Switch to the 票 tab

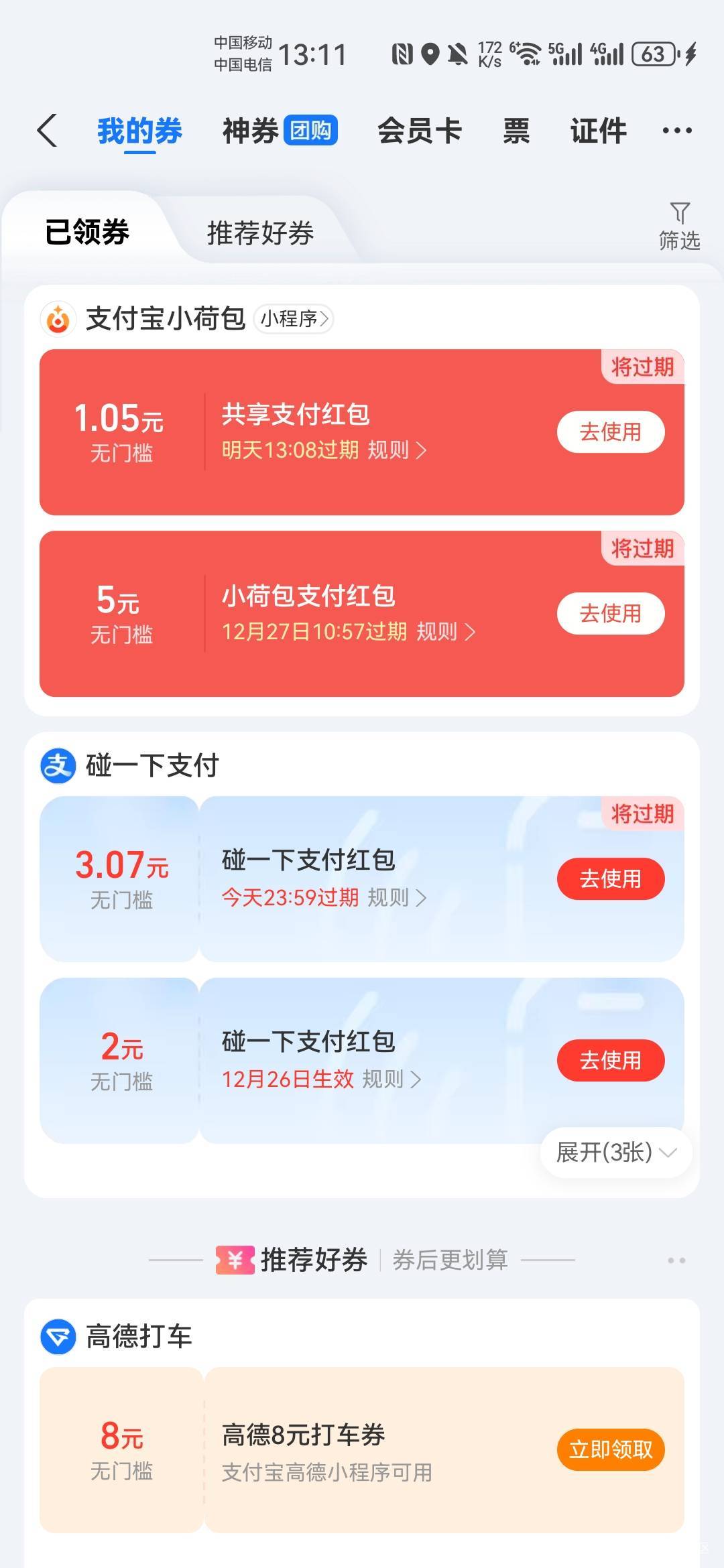point(516,130)
